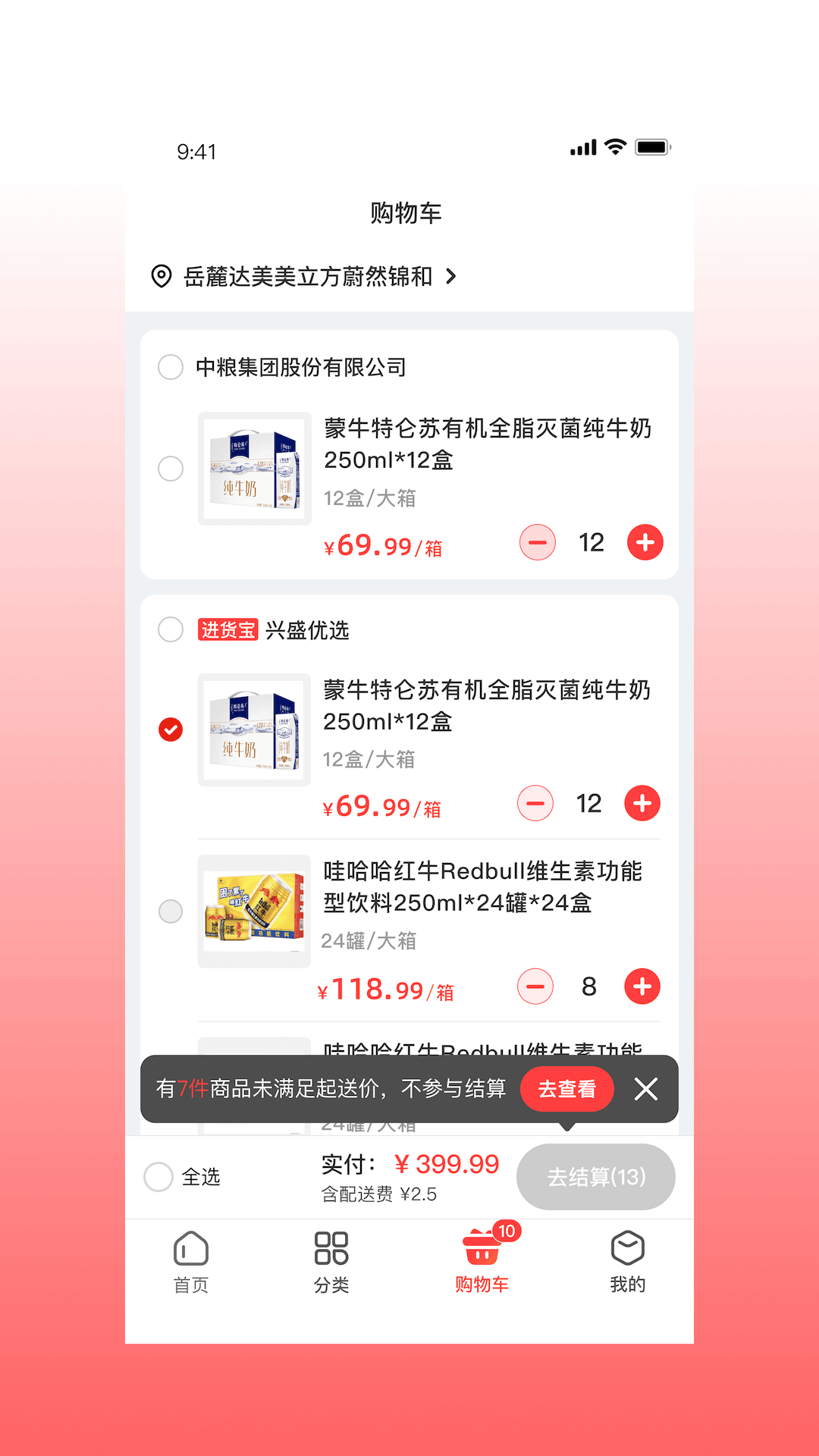Toggle 全选 to select all
819x1456 pixels.
click(x=158, y=1177)
